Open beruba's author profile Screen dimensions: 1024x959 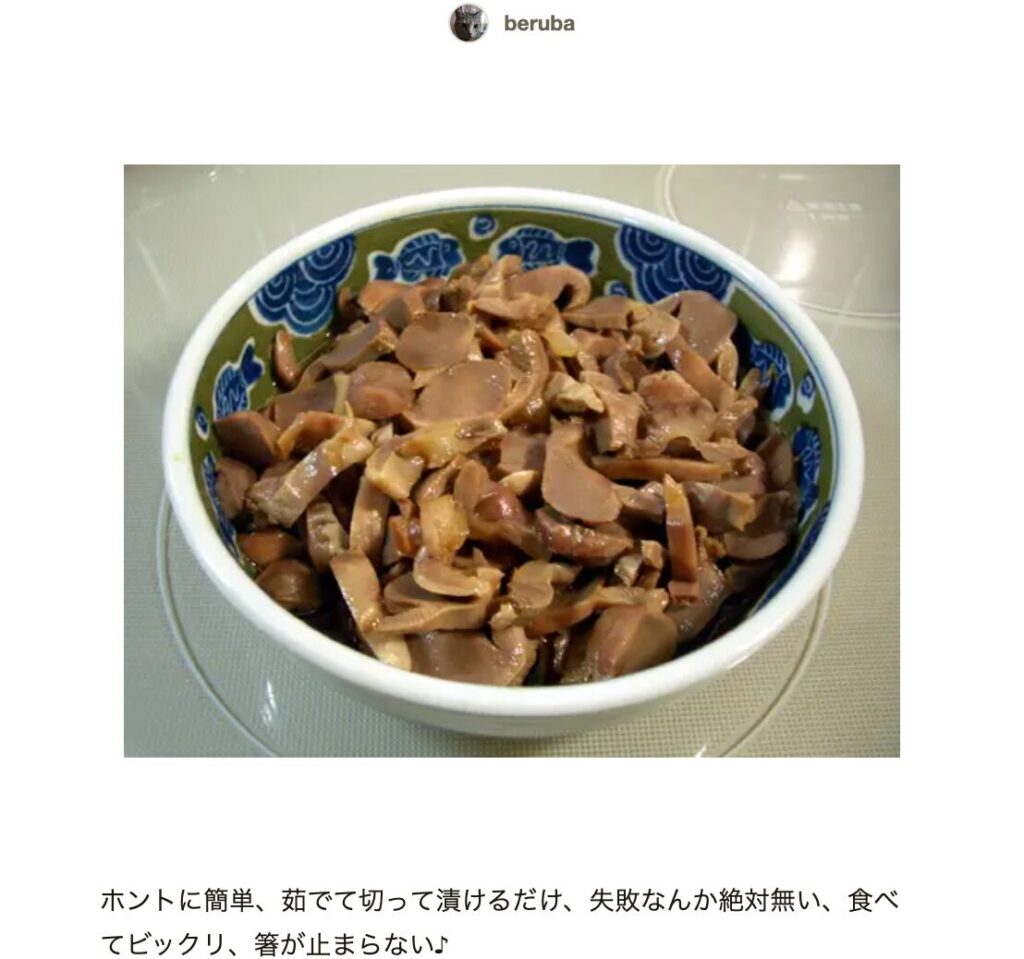(538, 23)
